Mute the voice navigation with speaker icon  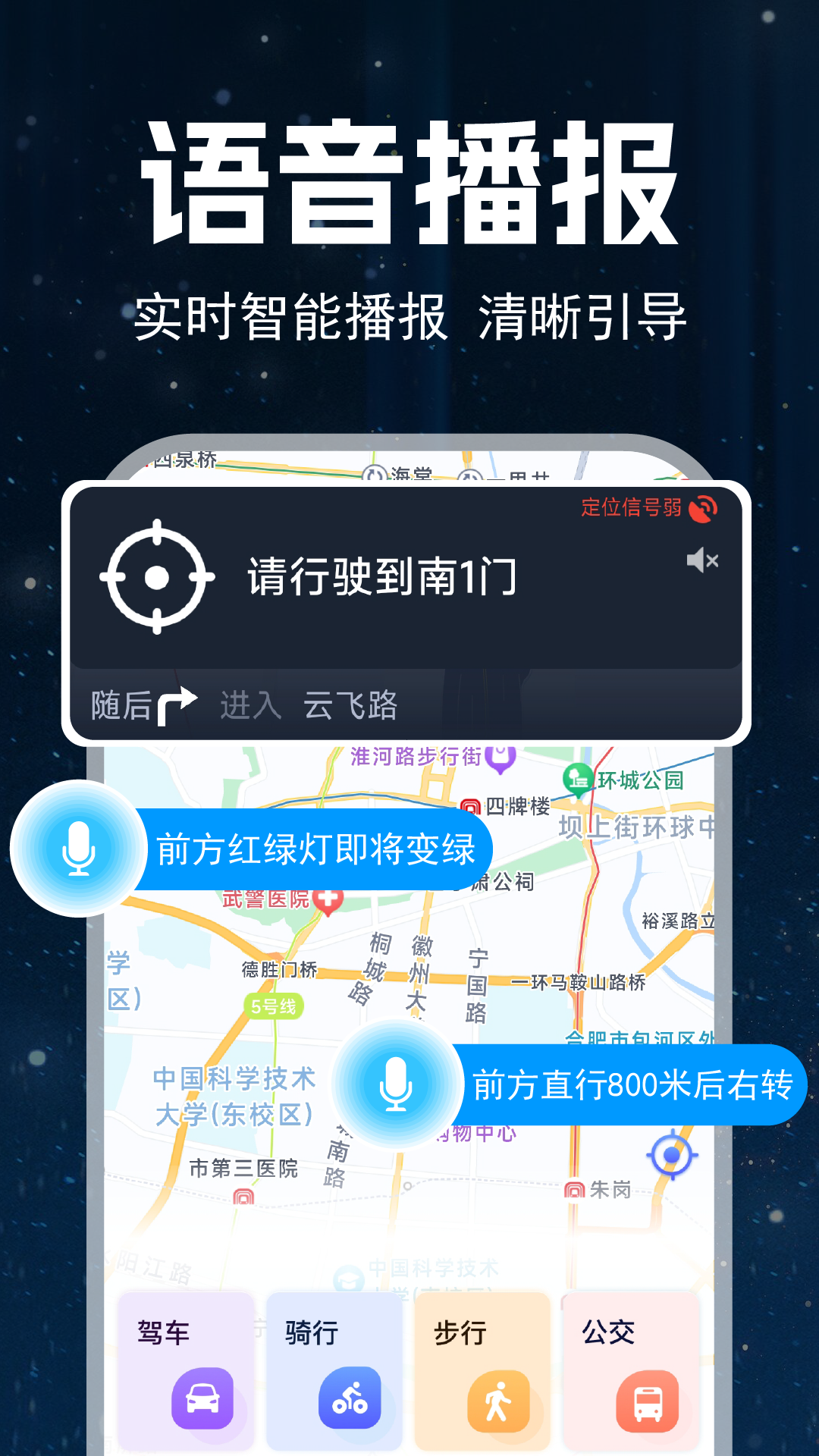click(701, 561)
